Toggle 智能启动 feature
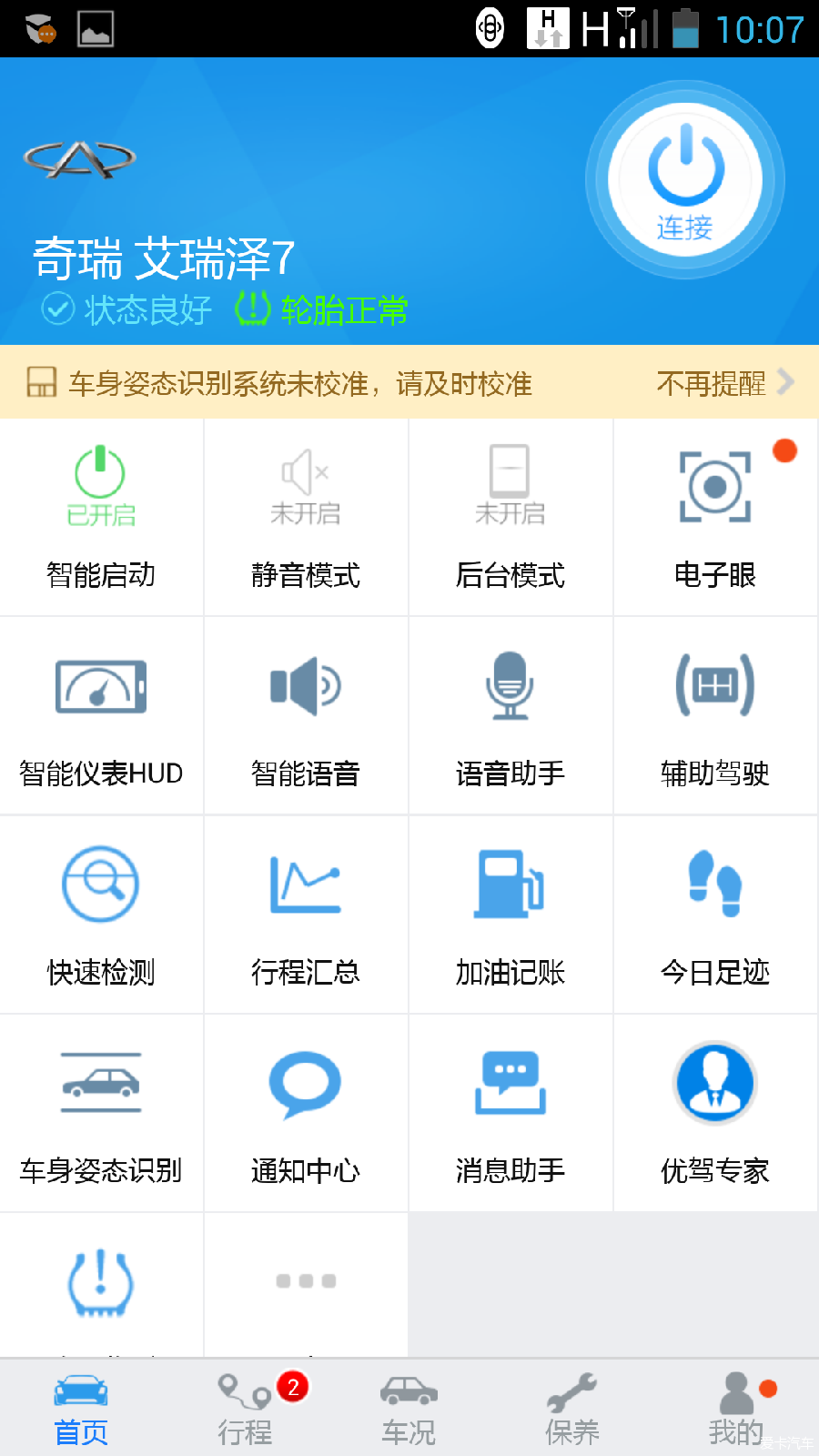The height and width of the screenshot is (1456, 819). tap(101, 517)
